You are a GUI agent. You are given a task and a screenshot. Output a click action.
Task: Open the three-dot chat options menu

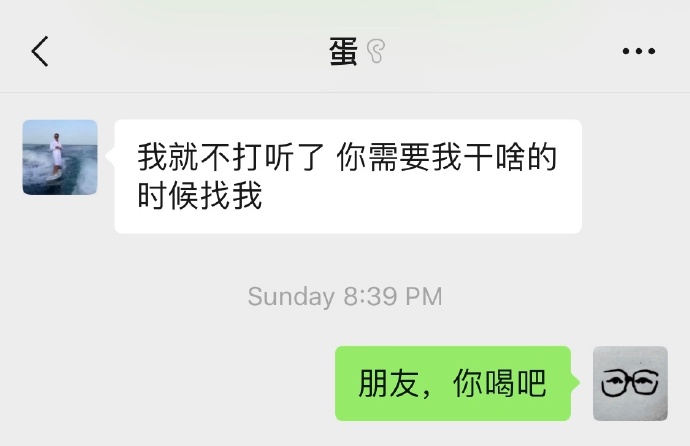[x=638, y=51]
